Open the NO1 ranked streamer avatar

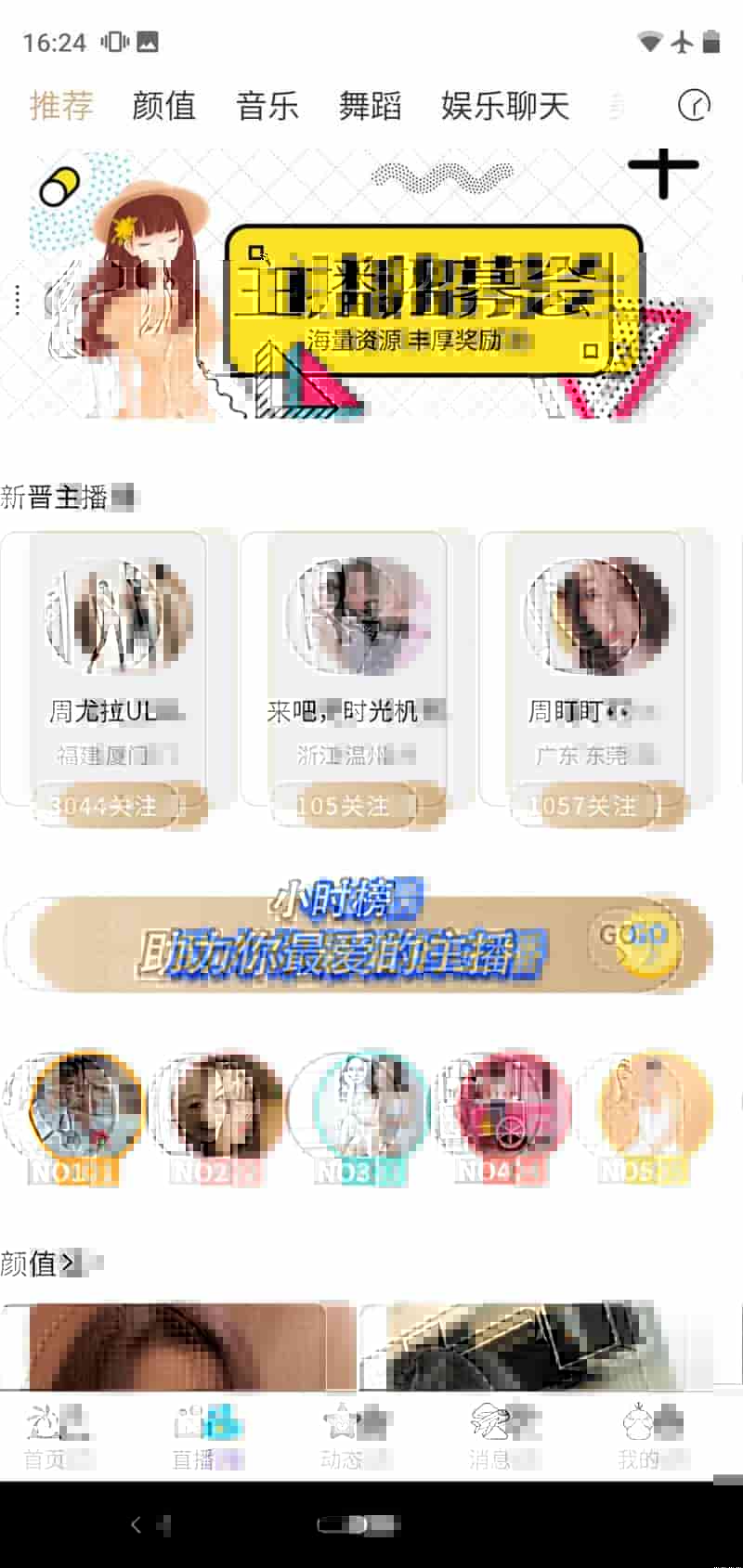coord(76,1114)
